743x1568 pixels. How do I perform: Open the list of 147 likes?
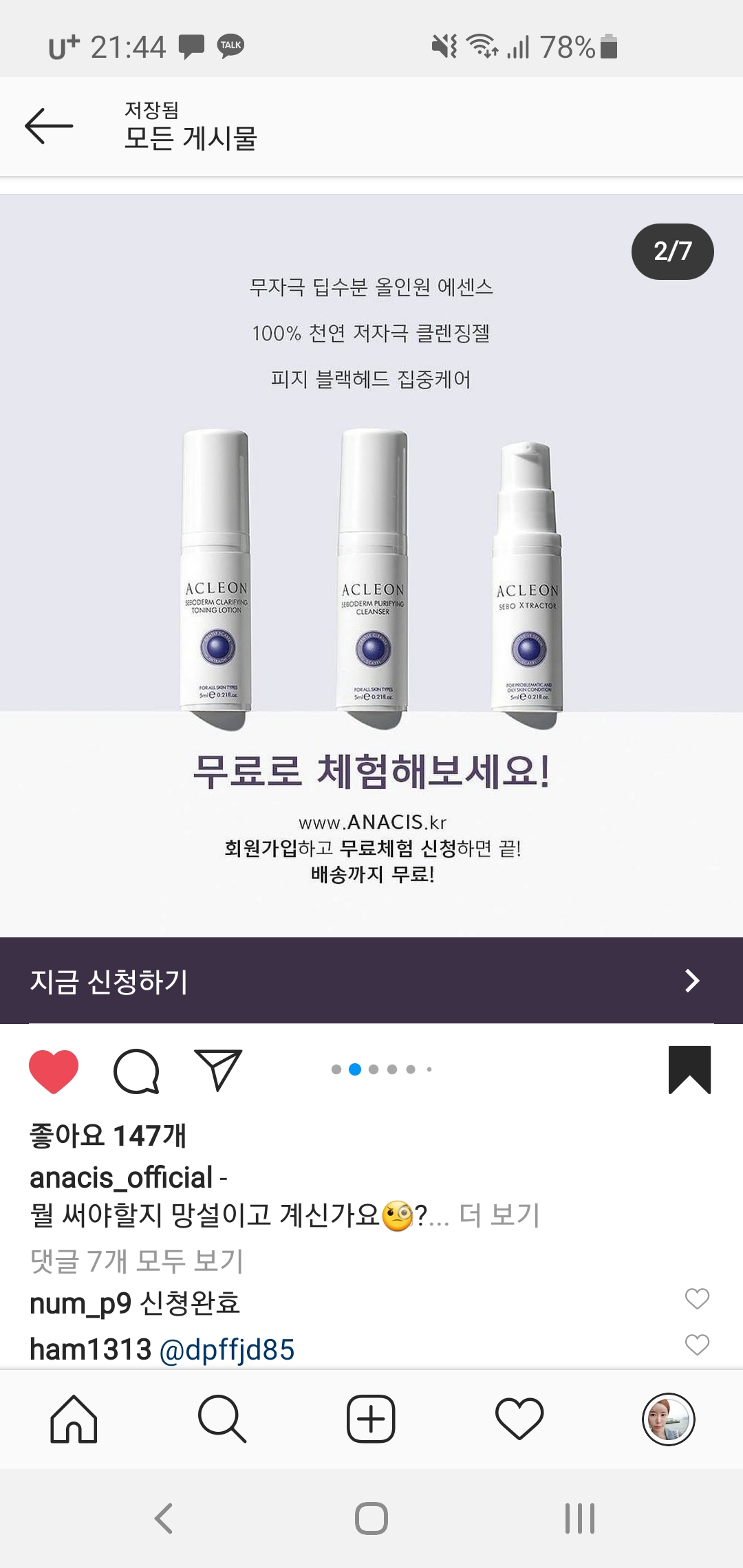point(108,1135)
